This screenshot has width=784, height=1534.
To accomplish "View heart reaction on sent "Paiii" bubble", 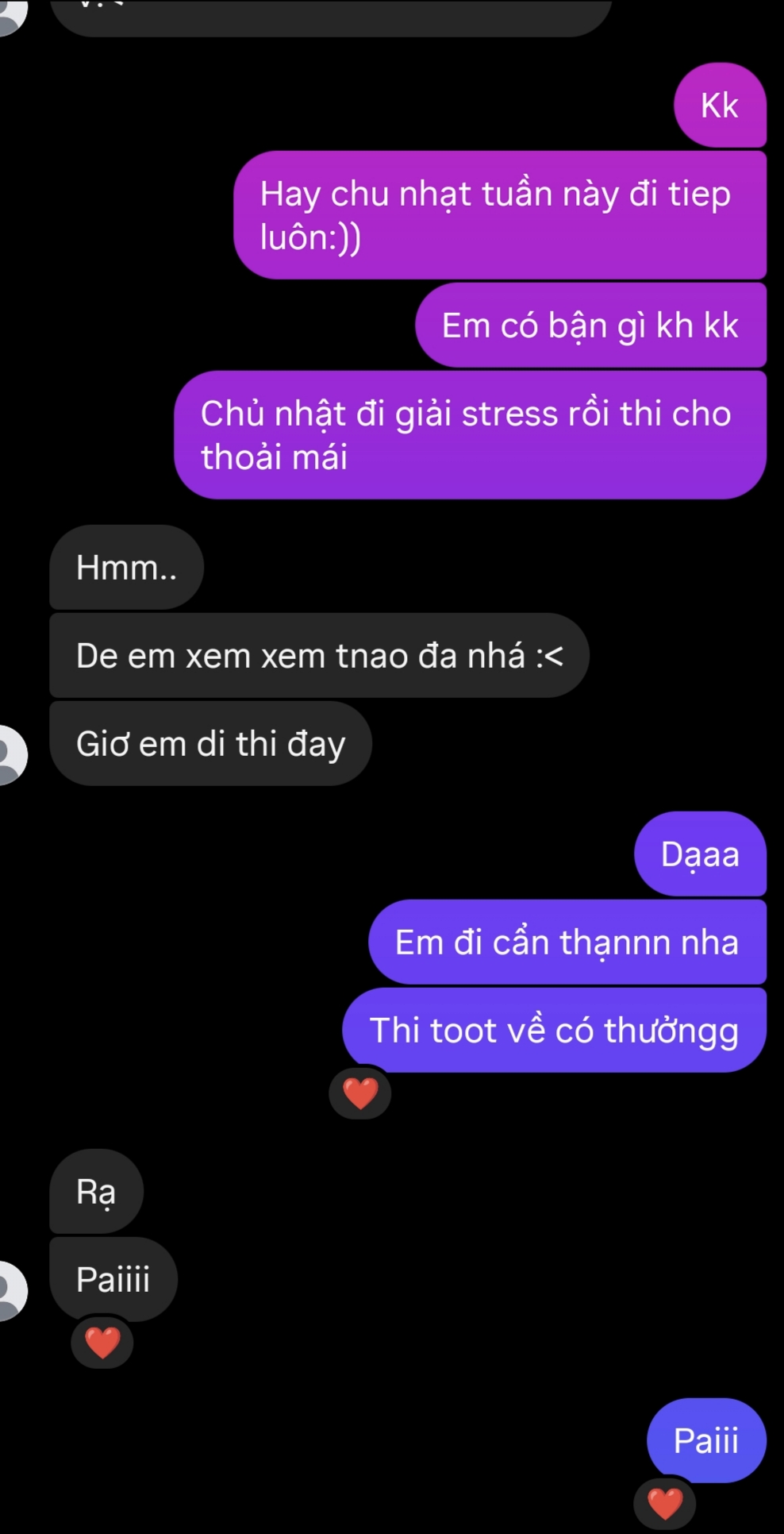I will tap(665, 1503).
